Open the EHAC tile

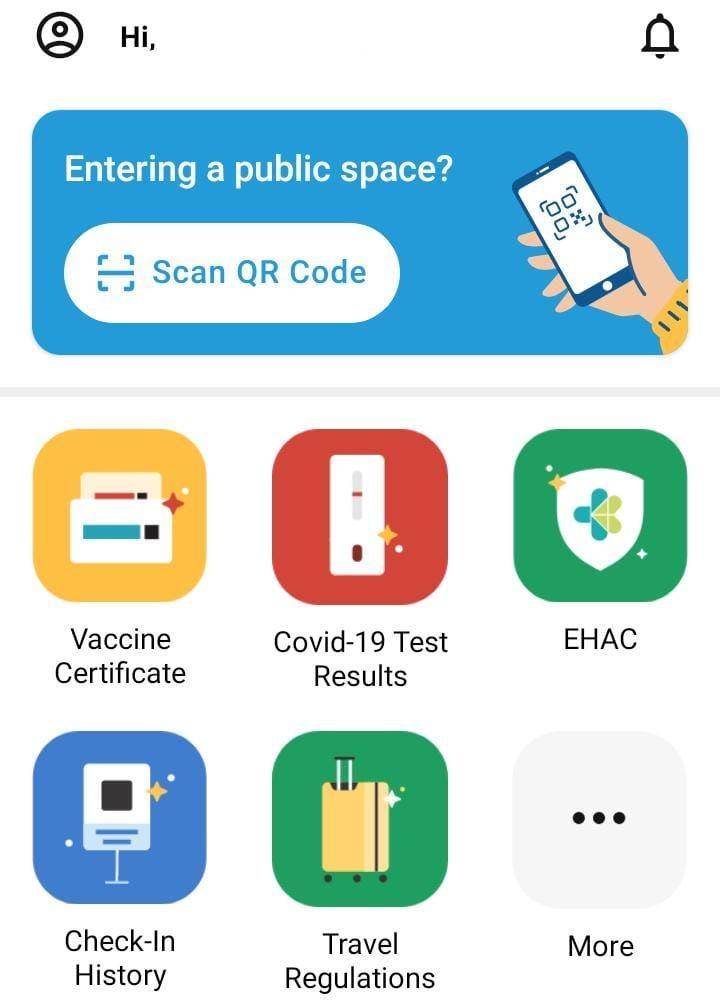pos(600,515)
